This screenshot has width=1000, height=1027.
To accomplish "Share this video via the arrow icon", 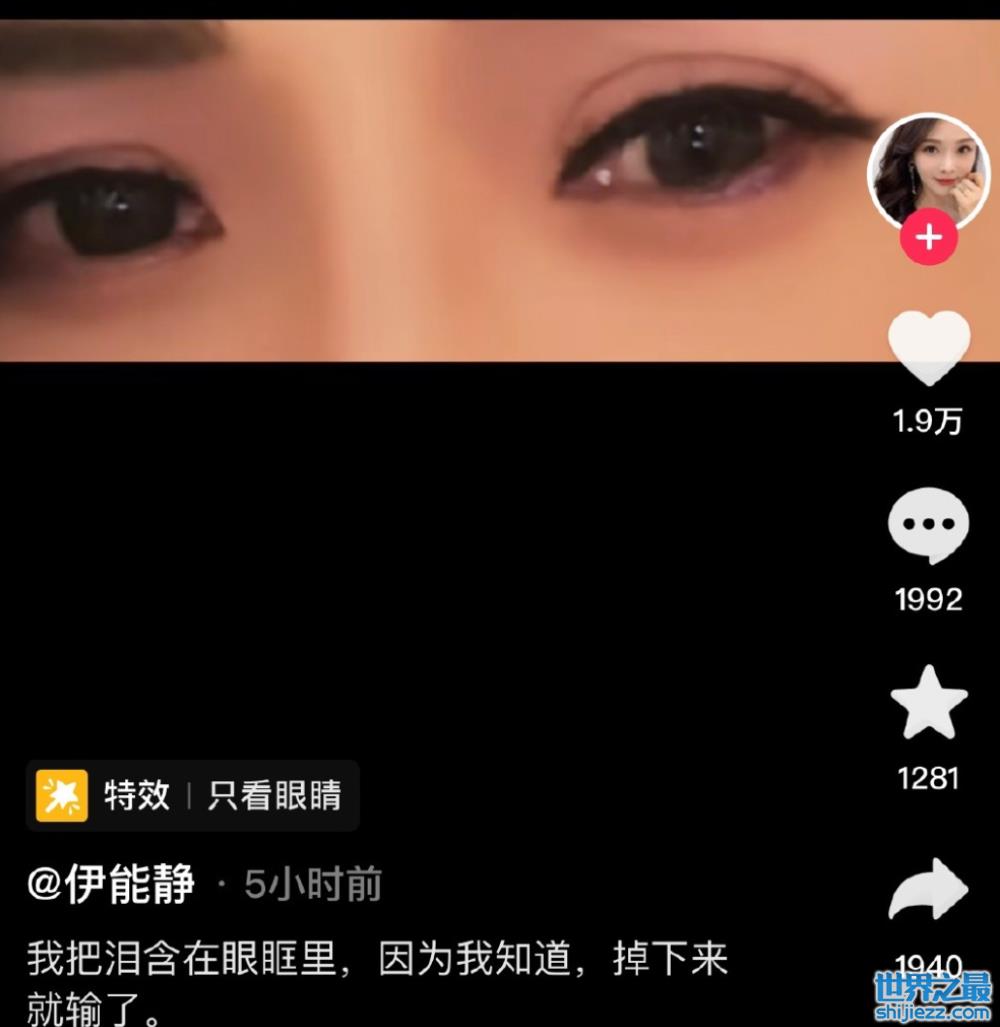I will (x=929, y=888).
